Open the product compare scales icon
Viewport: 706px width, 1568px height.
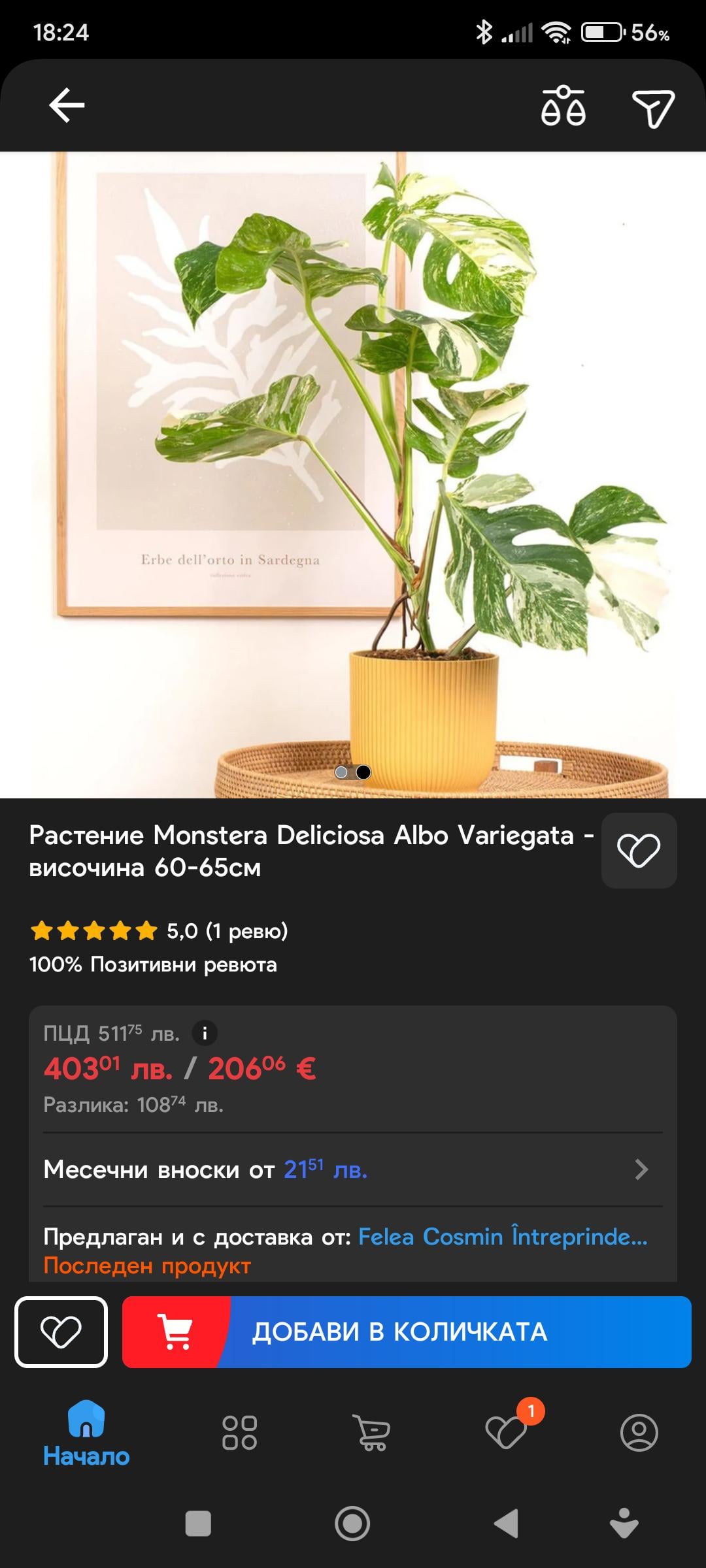[x=563, y=106]
